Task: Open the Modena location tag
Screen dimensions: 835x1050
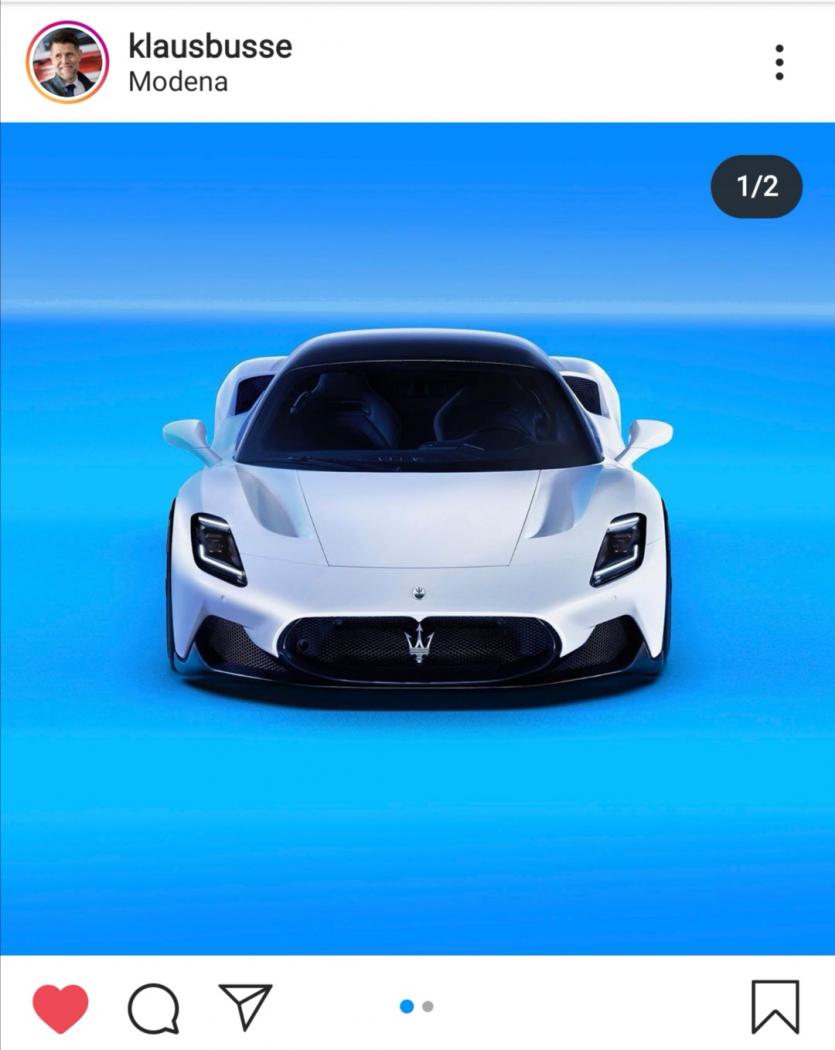Action: 178,82
